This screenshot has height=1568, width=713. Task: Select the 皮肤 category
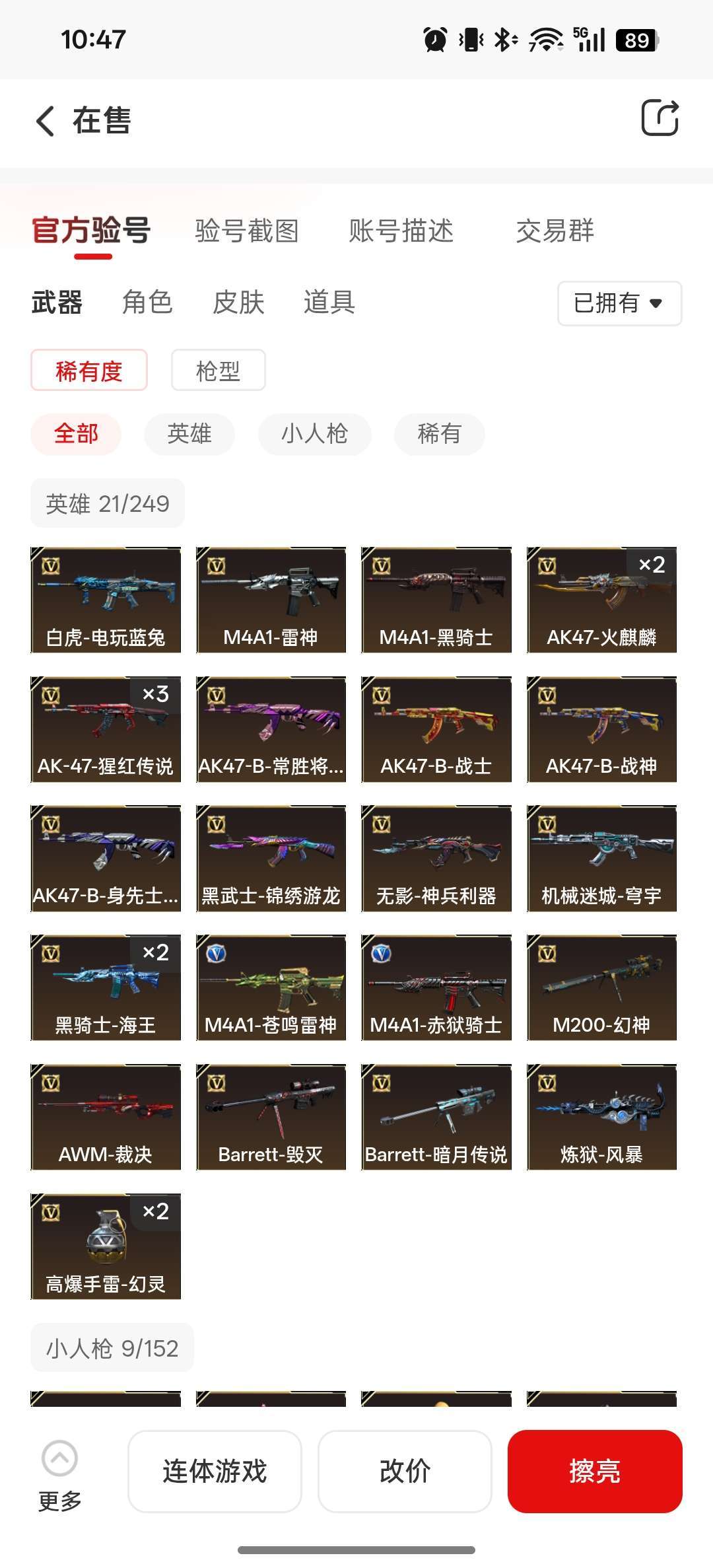[238, 303]
